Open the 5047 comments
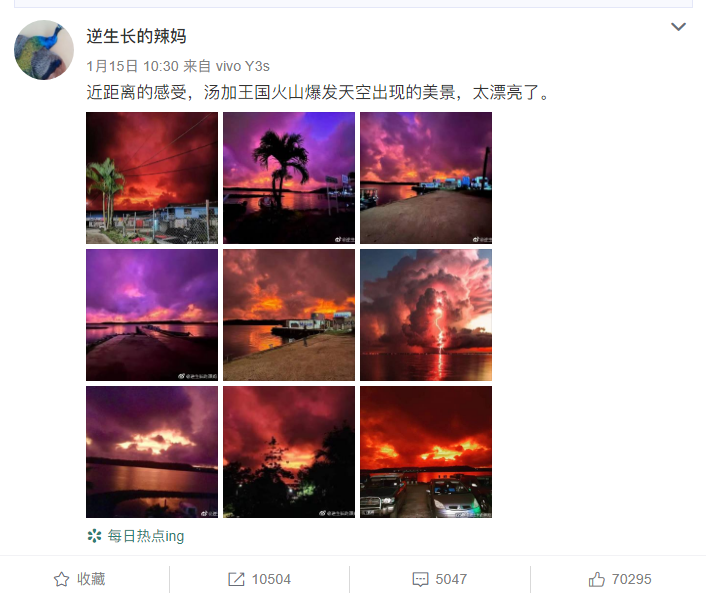The width and height of the screenshot is (706, 597). click(x=440, y=579)
